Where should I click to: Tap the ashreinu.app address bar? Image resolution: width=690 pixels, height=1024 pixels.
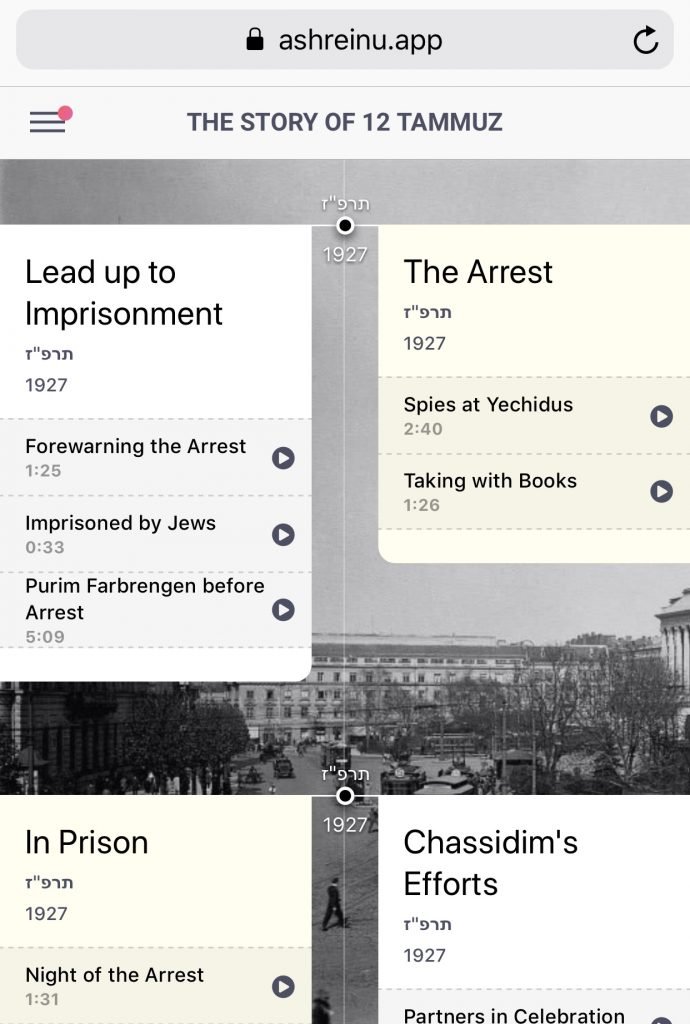[x=344, y=40]
